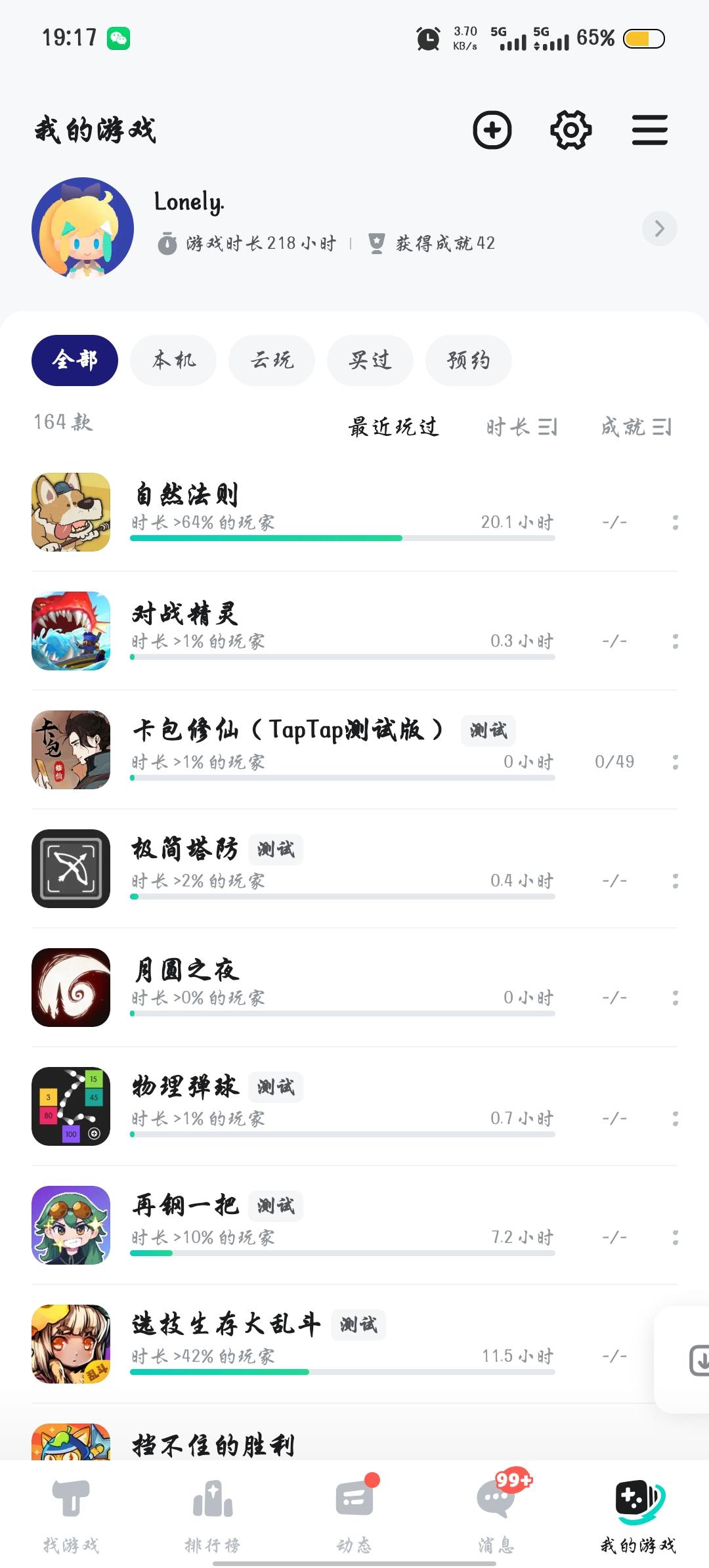Open the hamburger menu at top right
This screenshot has width=709, height=1568.
point(649,130)
